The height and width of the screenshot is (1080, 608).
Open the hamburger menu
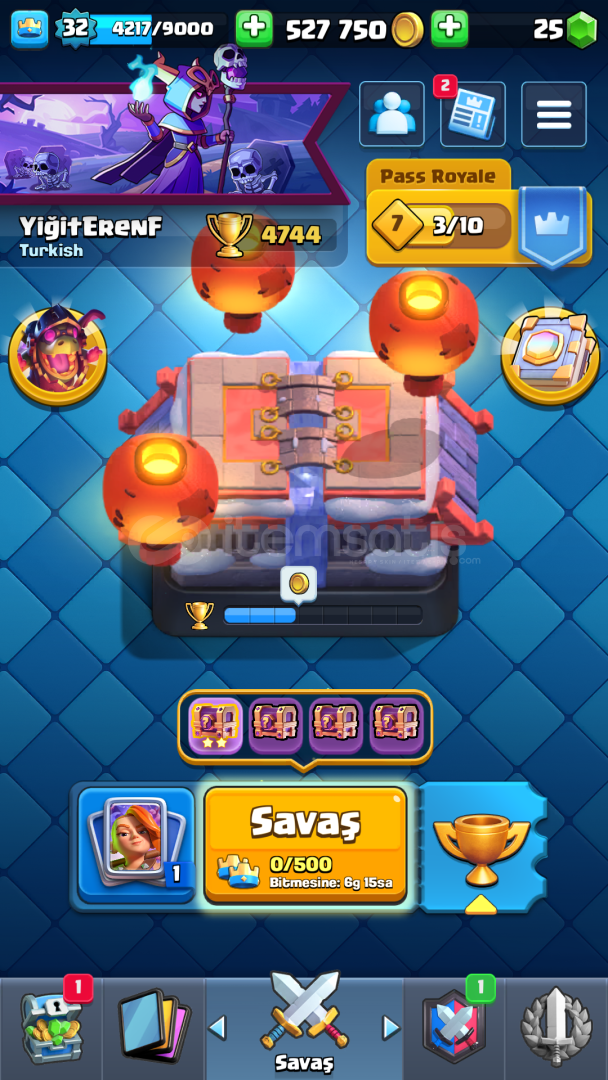(x=553, y=114)
